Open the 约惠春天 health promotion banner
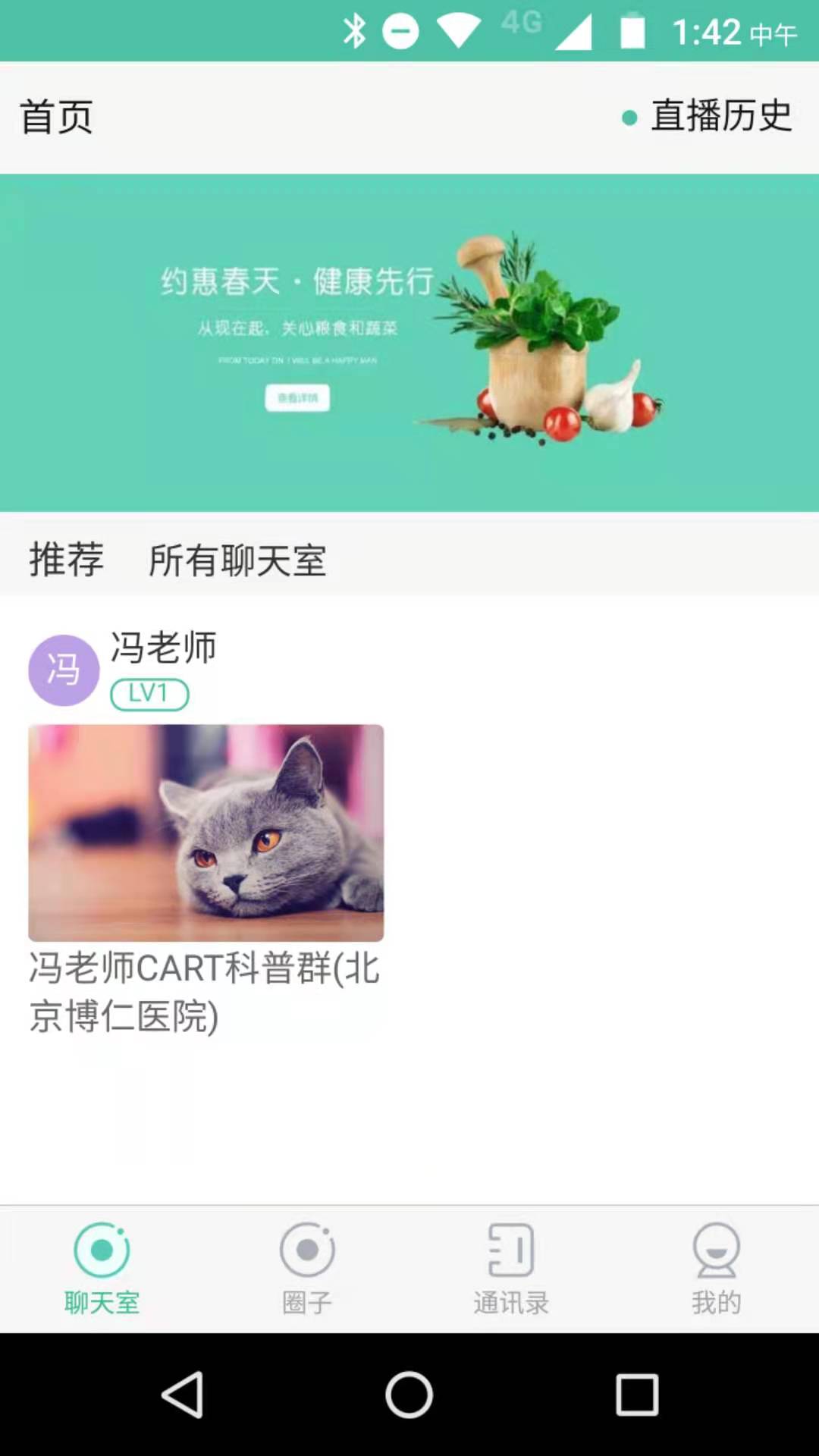Viewport: 819px width, 1456px height. click(x=409, y=343)
